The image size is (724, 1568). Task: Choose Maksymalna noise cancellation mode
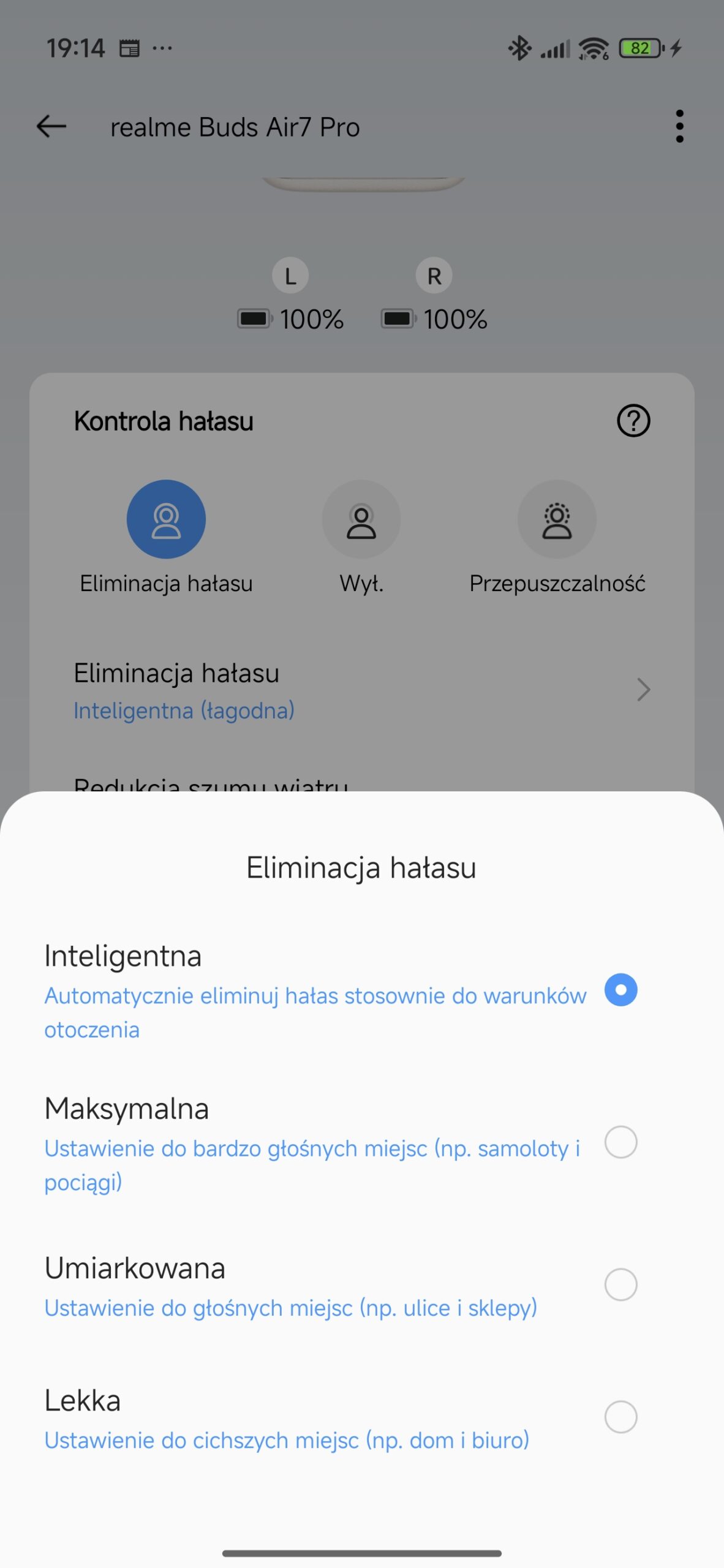pyautogui.click(x=620, y=1142)
